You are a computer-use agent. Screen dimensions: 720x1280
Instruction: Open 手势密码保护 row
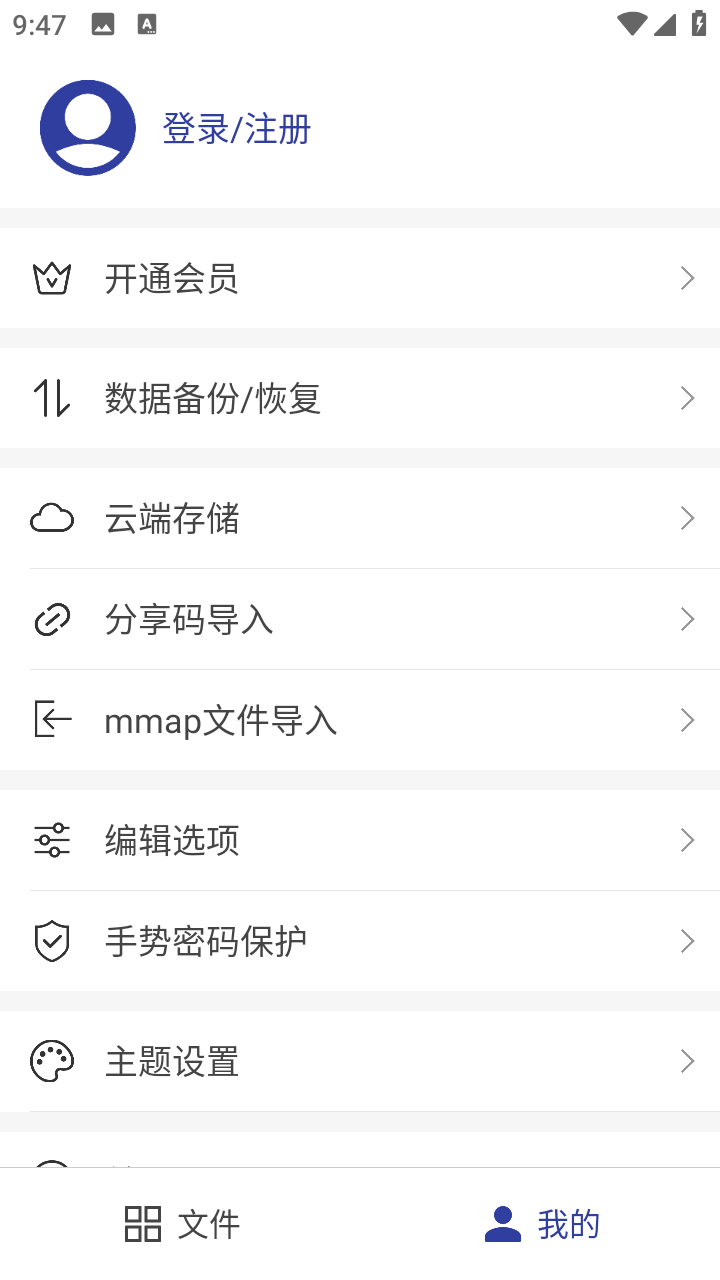[360, 941]
